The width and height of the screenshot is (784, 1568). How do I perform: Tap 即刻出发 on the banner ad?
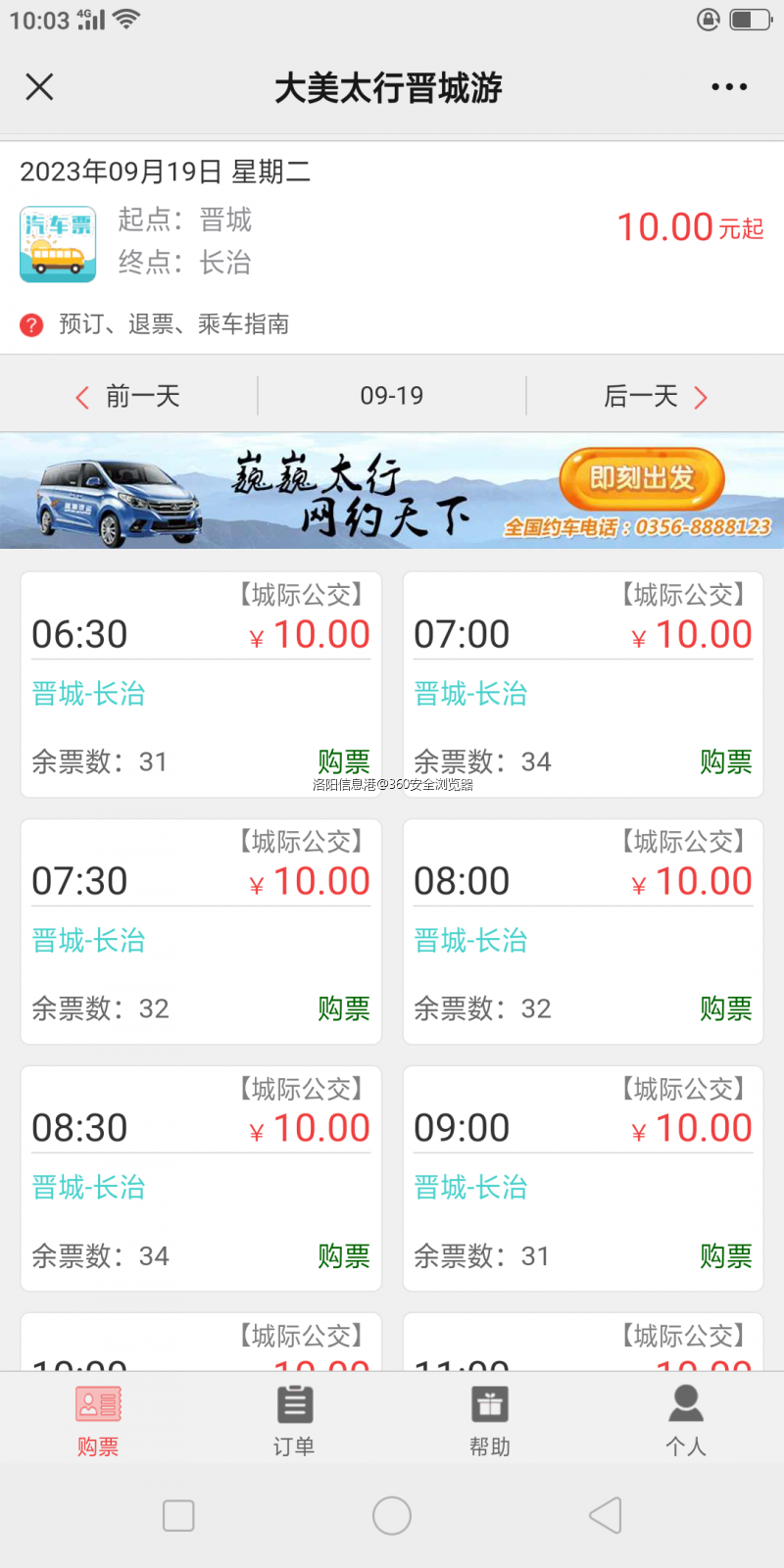click(640, 477)
